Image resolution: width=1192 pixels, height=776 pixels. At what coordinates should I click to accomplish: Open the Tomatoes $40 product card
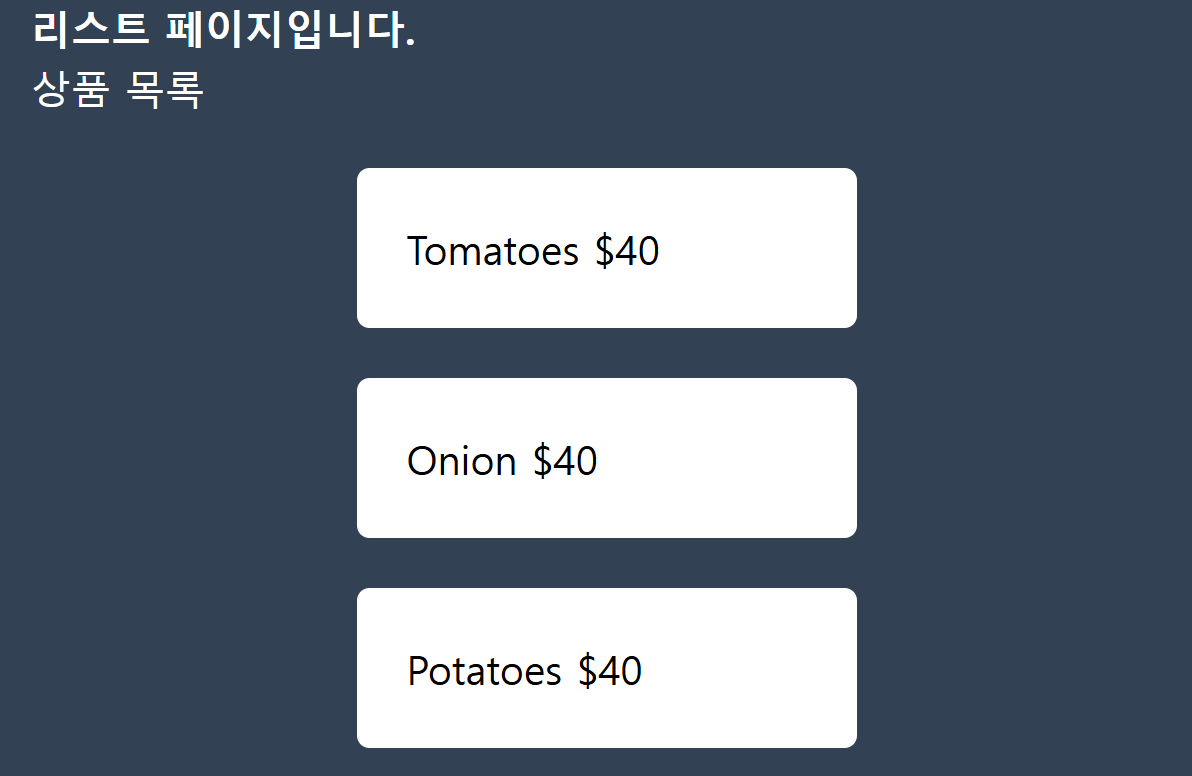pyautogui.click(x=606, y=248)
